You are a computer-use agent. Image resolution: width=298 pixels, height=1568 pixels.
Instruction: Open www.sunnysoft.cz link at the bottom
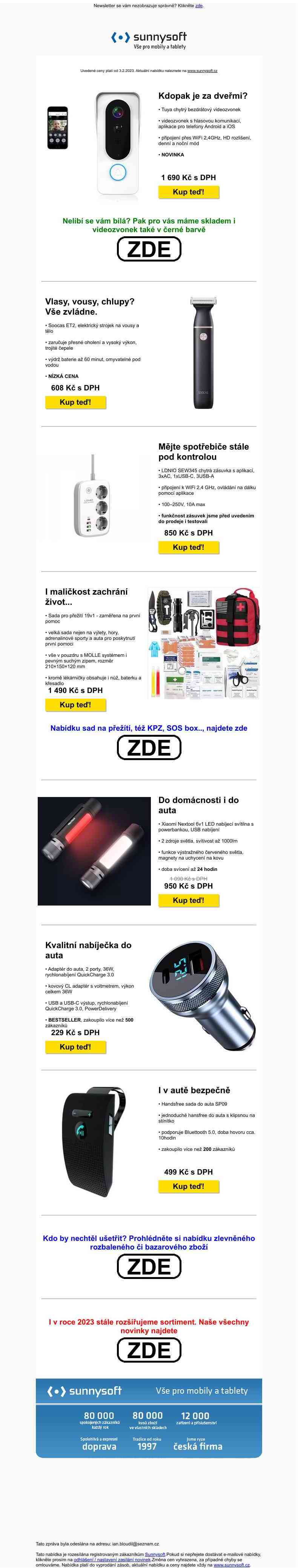(x=232, y=1565)
